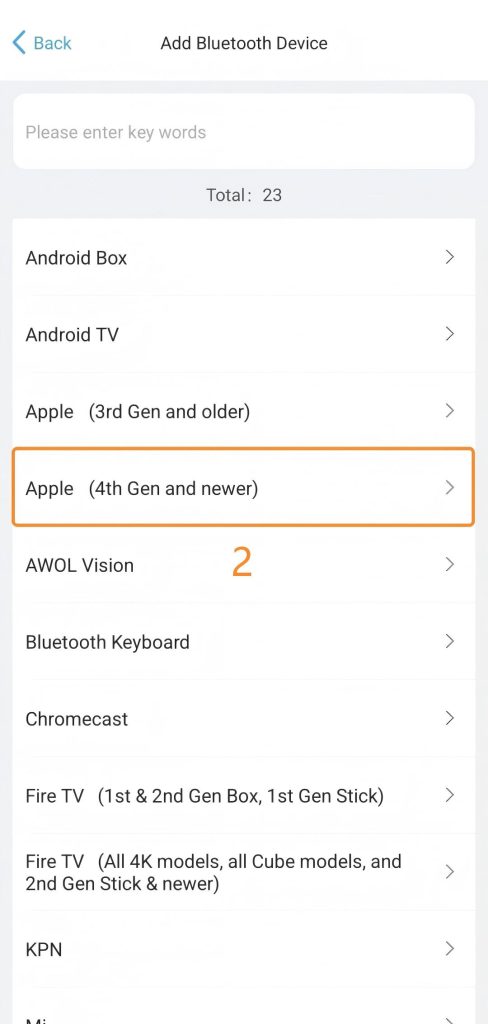This screenshot has width=488, height=1024.
Task: Tap the key words search field
Action: pyautogui.click(x=244, y=132)
